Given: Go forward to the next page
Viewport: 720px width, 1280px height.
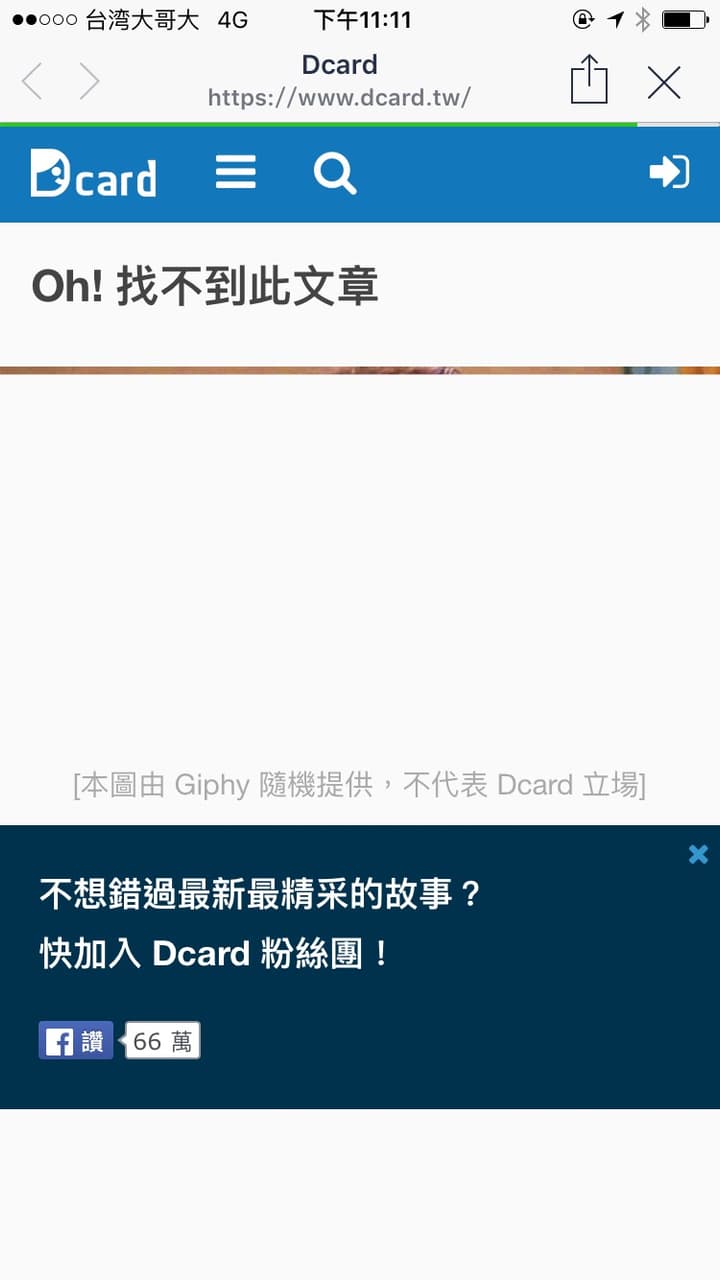Looking at the screenshot, I should click(90, 81).
